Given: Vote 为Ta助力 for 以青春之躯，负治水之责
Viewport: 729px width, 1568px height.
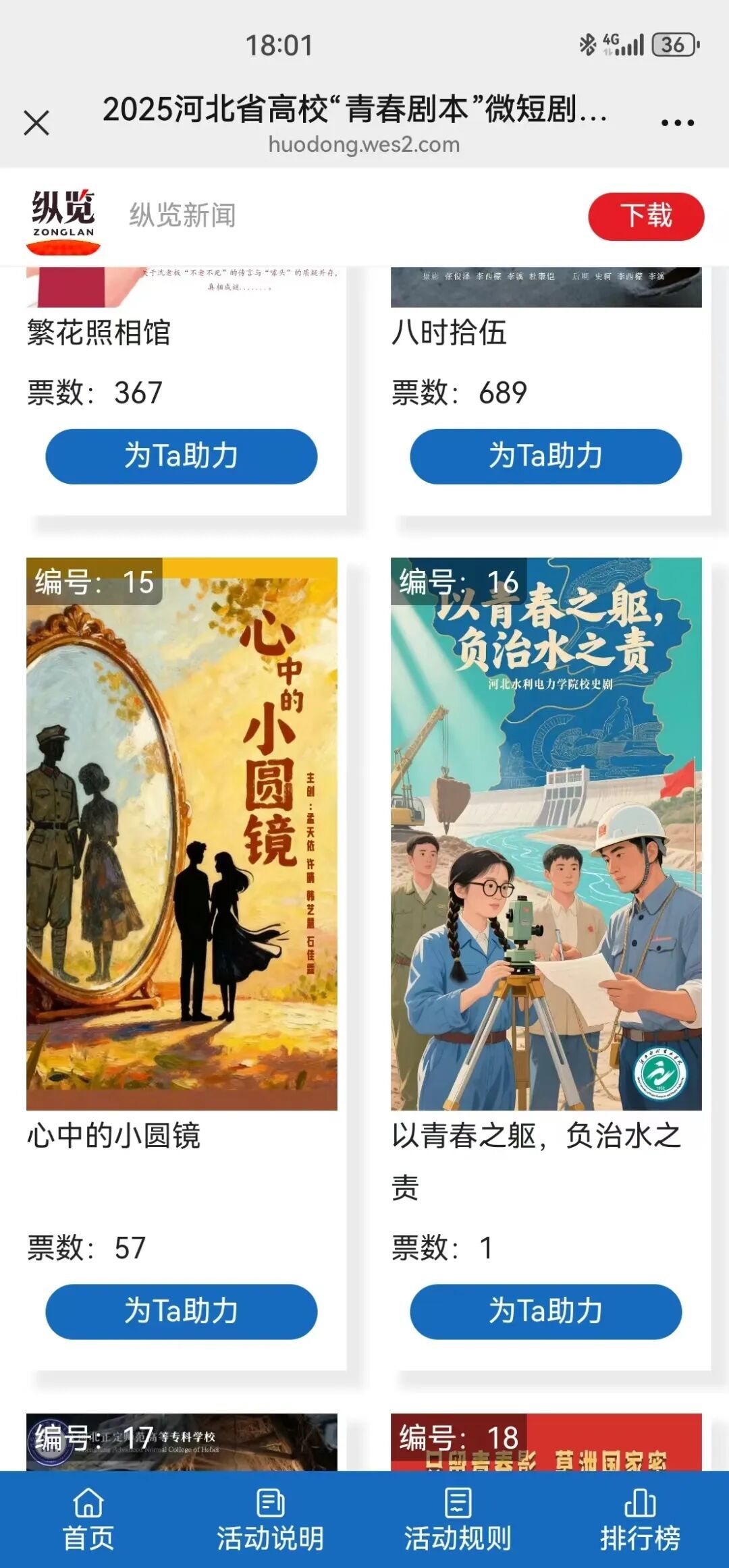Looking at the screenshot, I should (545, 1311).
